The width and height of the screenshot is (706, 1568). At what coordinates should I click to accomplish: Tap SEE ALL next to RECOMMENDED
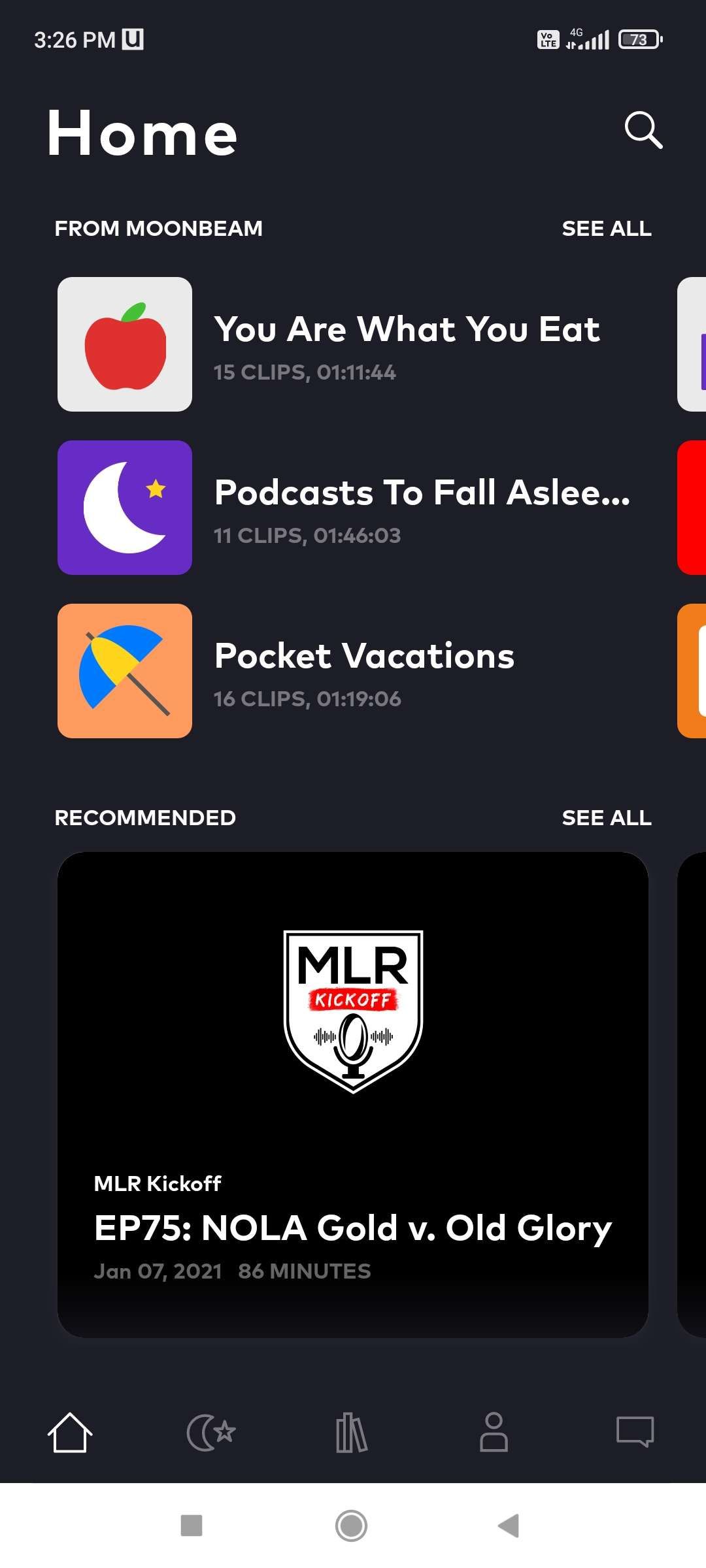coord(606,817)
